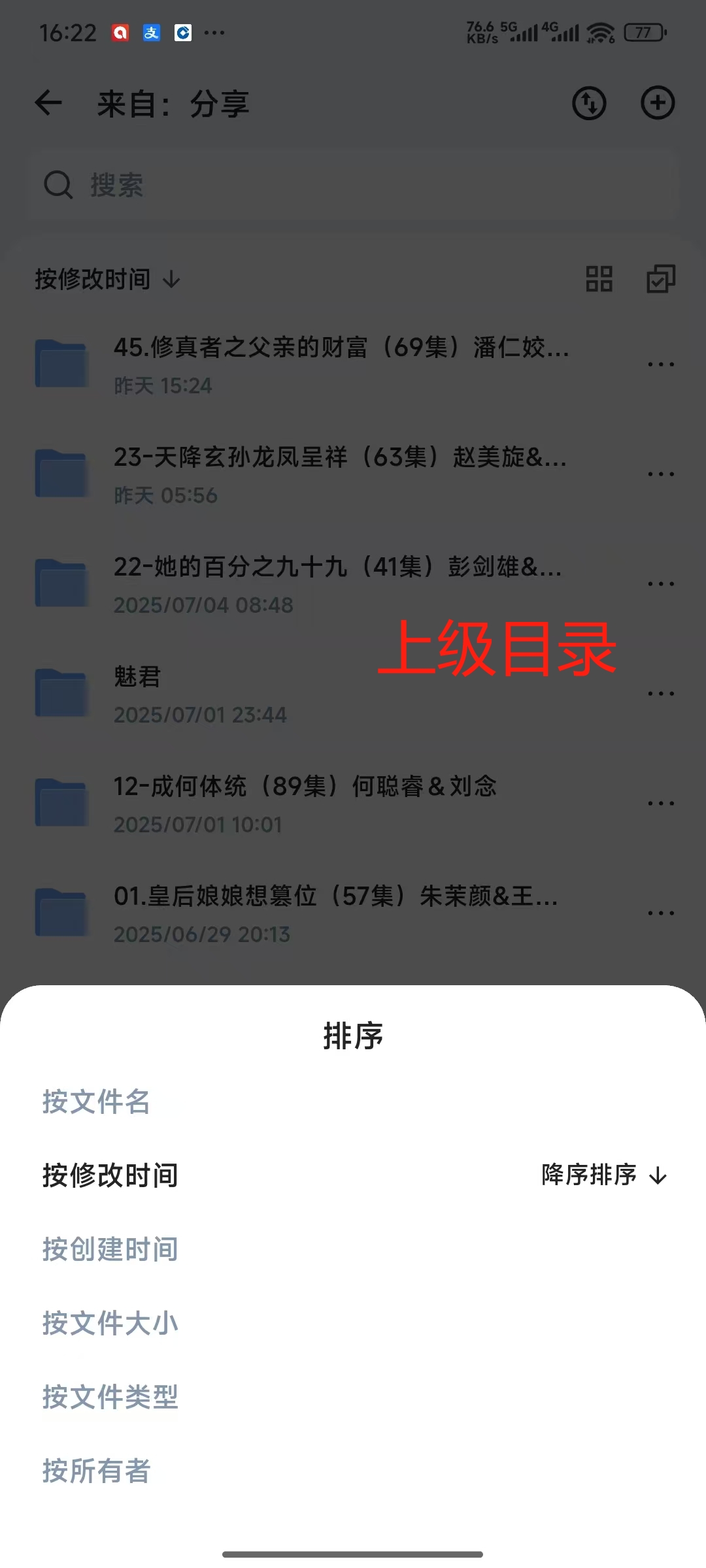This screenshot has width=706, height=1568.
Task: Open more options for 12-成何体统 folder
Action: (660, 803)
